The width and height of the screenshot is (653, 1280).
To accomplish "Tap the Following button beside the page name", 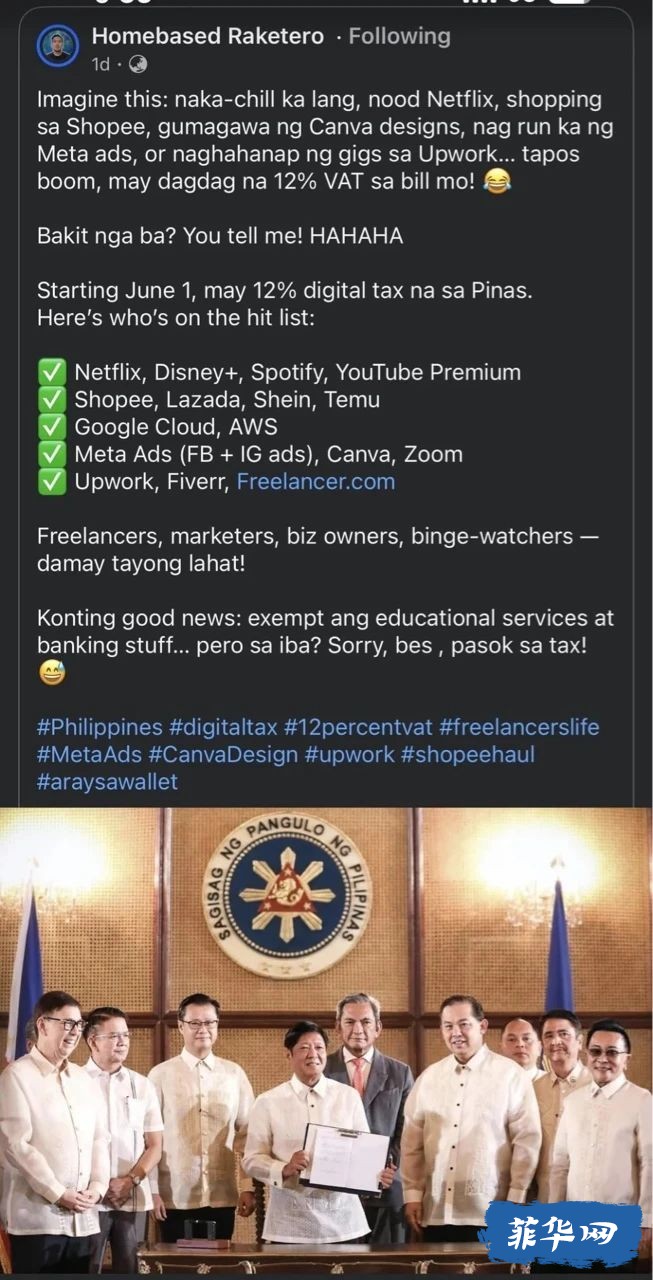I will pos(399,37).
